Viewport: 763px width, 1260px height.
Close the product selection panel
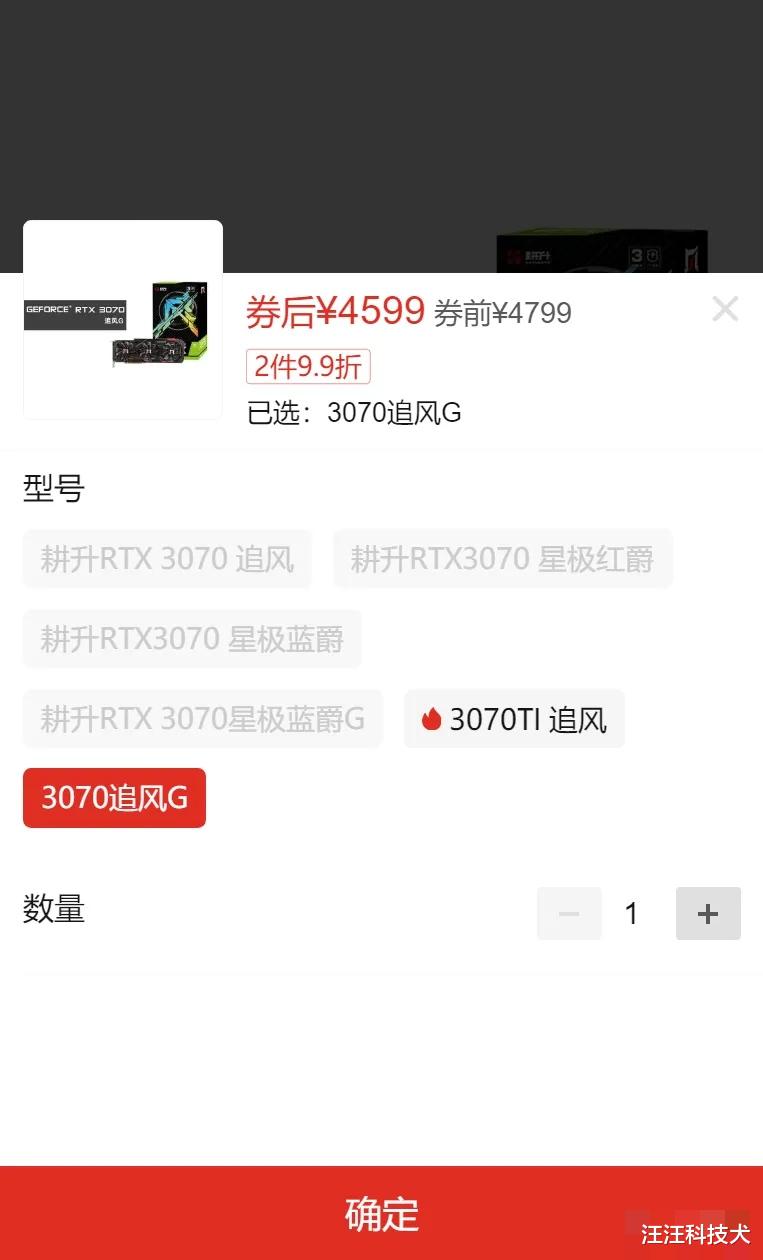pyautogui.click(x=725, y=309)
